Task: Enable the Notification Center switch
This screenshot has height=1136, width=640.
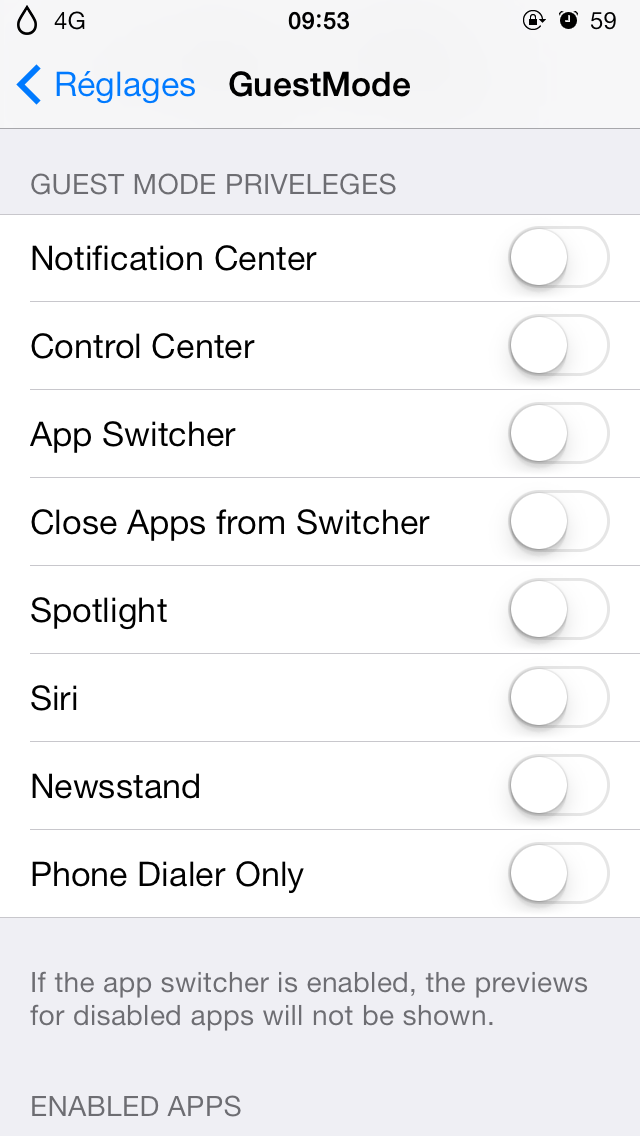Action: pos(559,258)
